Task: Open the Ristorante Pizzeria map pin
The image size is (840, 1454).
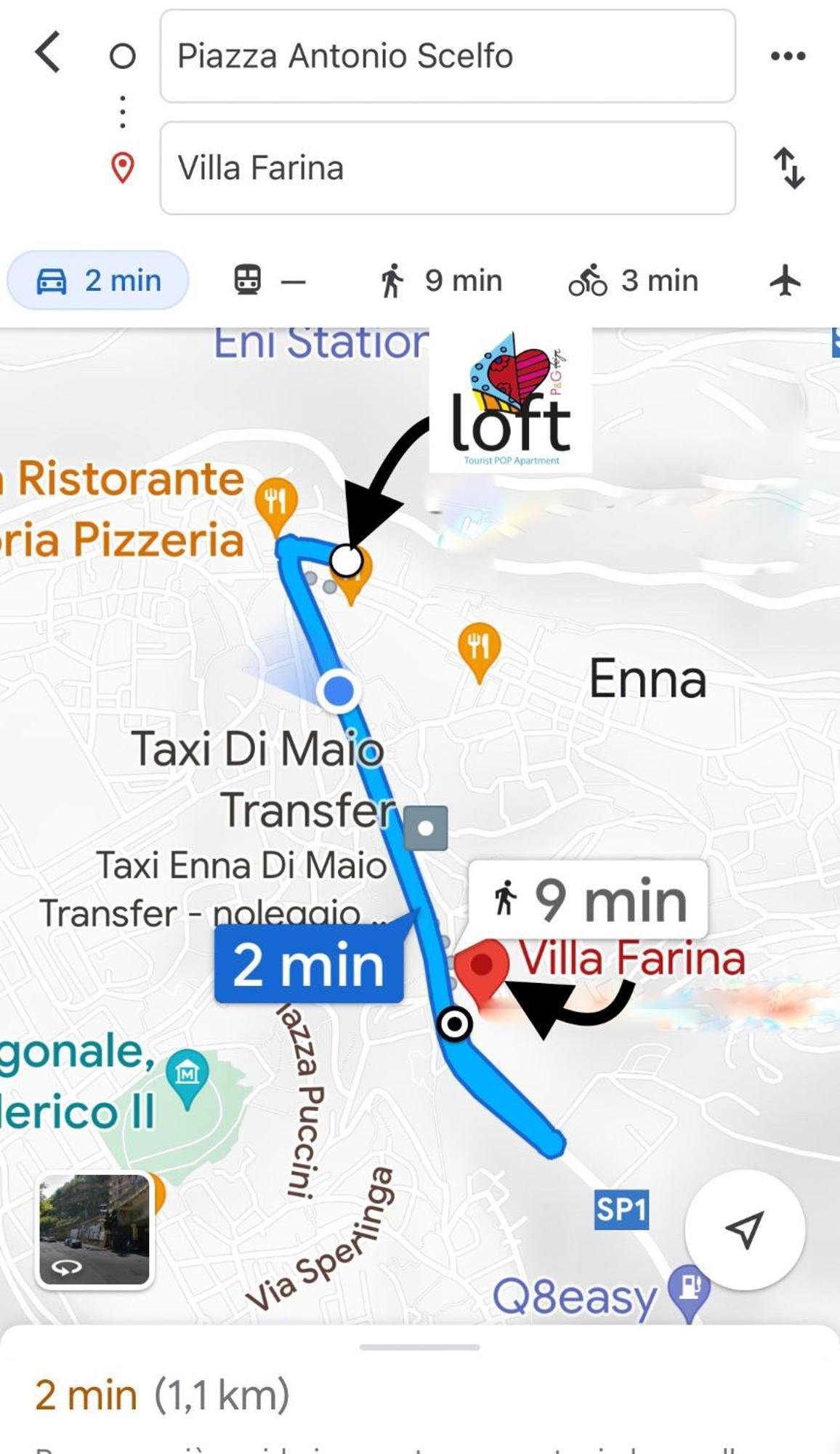Action: 275,502
